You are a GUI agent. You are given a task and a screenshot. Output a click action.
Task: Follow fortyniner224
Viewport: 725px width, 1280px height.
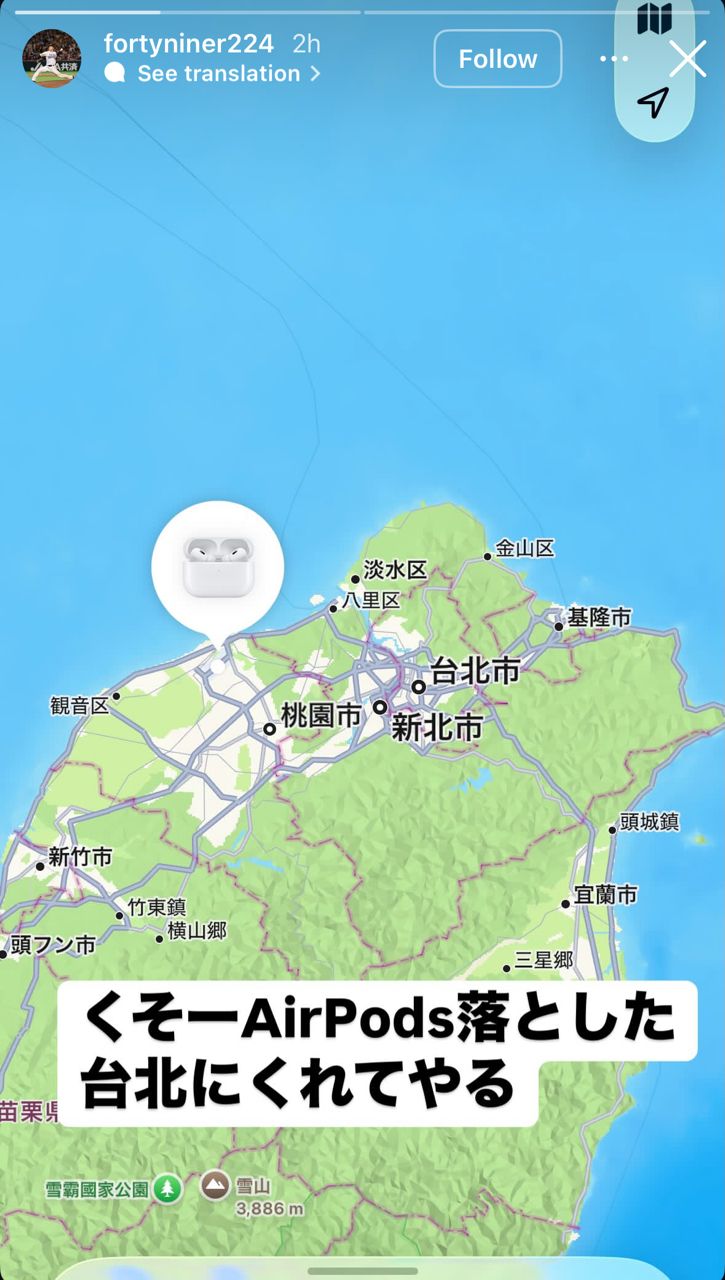(498, 59)
